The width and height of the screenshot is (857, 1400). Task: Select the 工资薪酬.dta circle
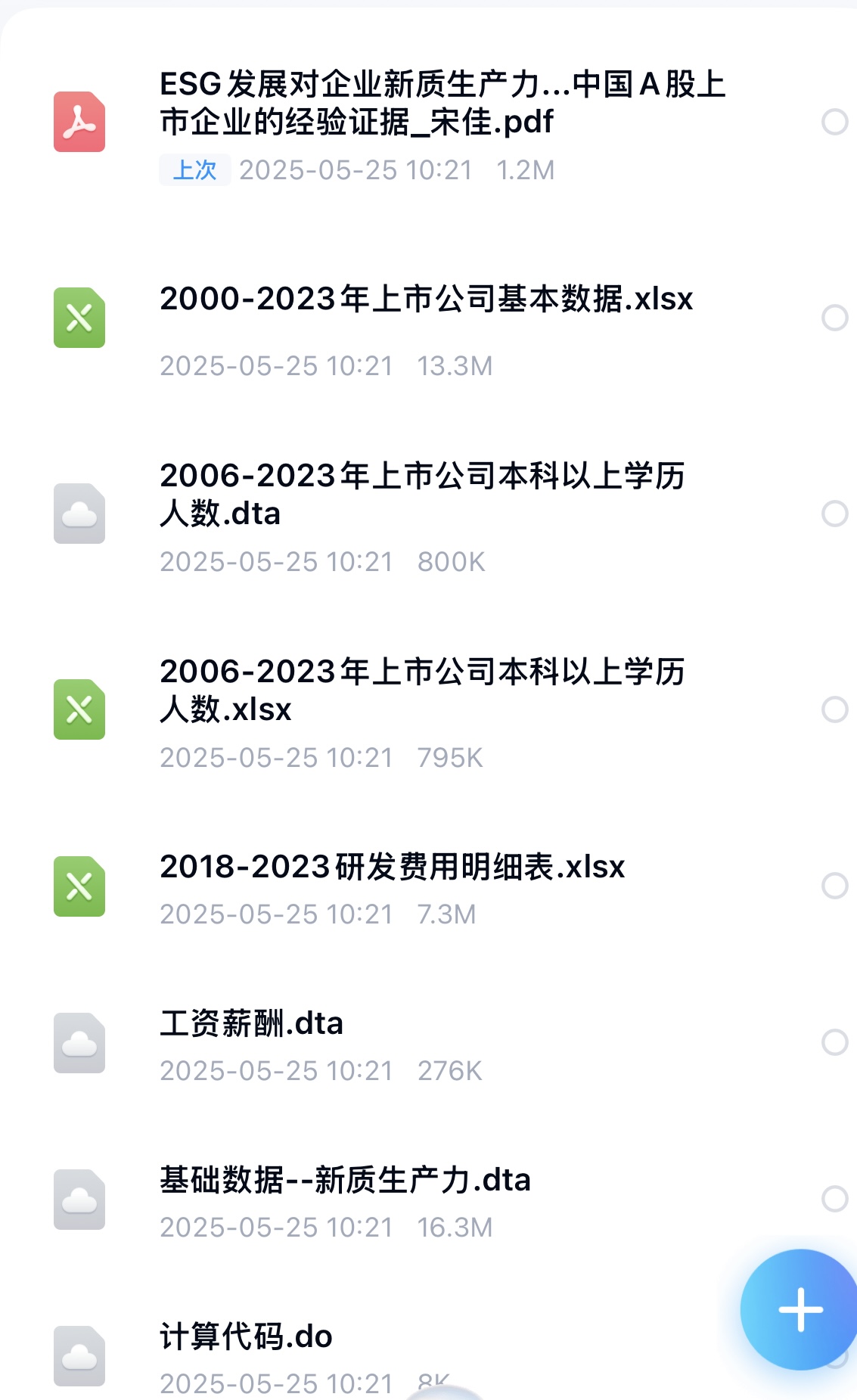(834, 1042)
